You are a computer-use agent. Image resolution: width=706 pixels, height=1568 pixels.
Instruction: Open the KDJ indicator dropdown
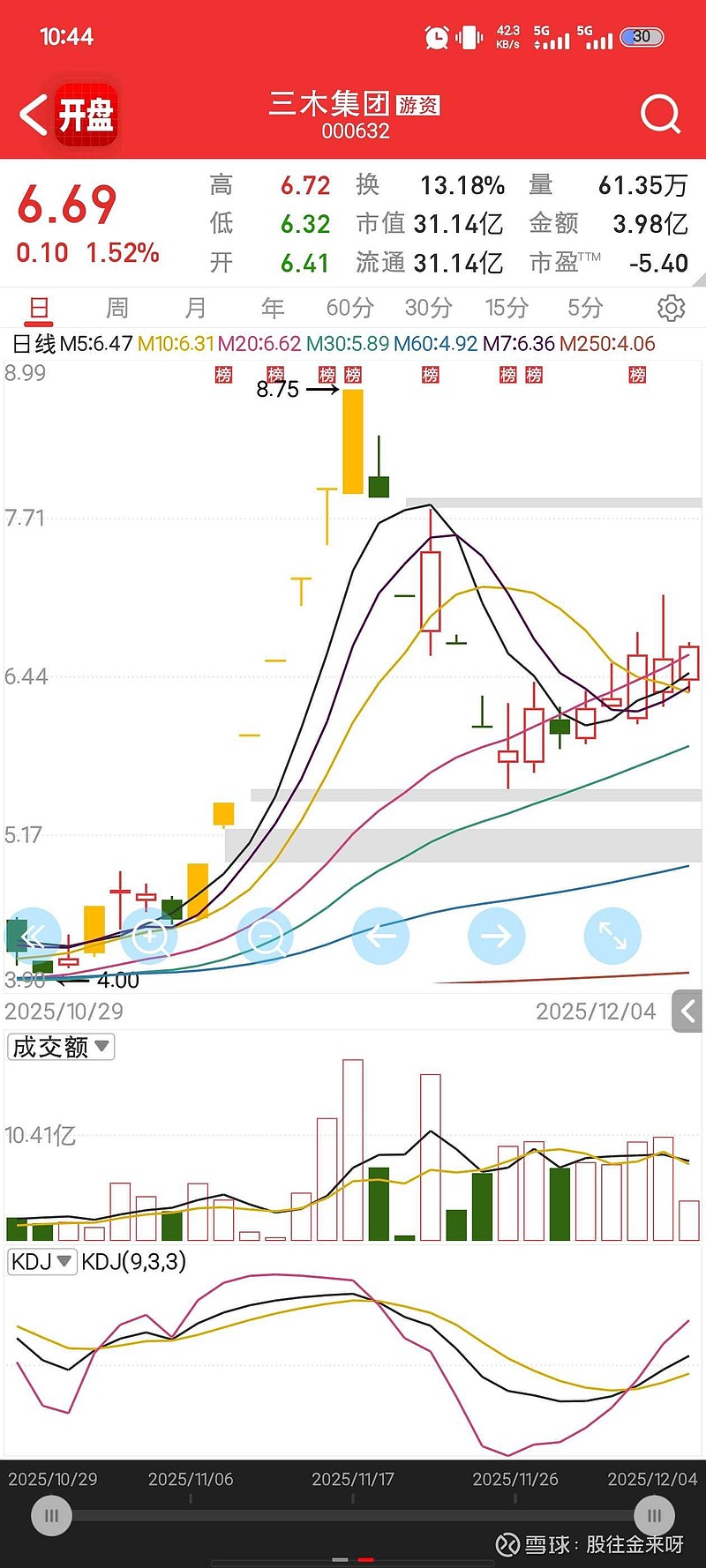coord(41,1263)
